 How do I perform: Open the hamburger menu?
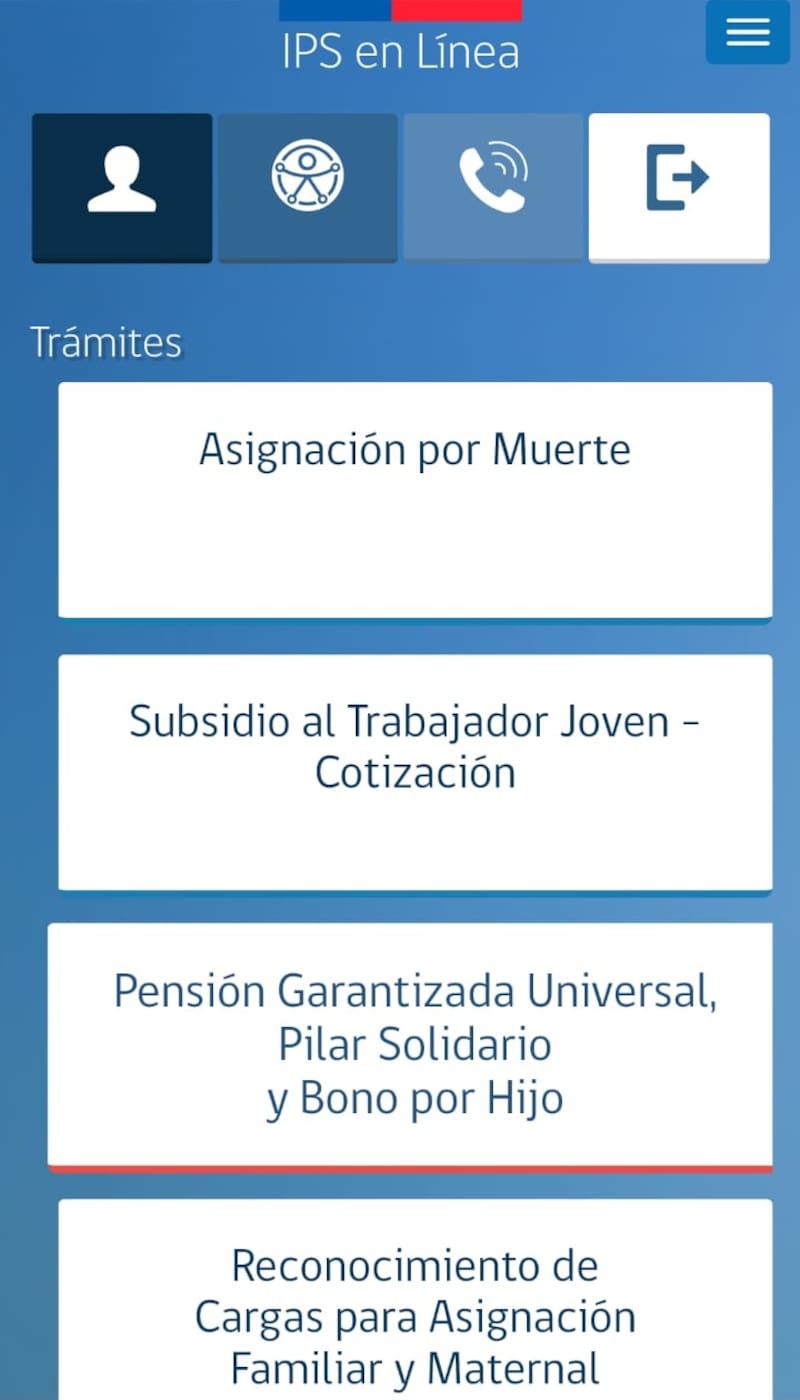point(747,33)
